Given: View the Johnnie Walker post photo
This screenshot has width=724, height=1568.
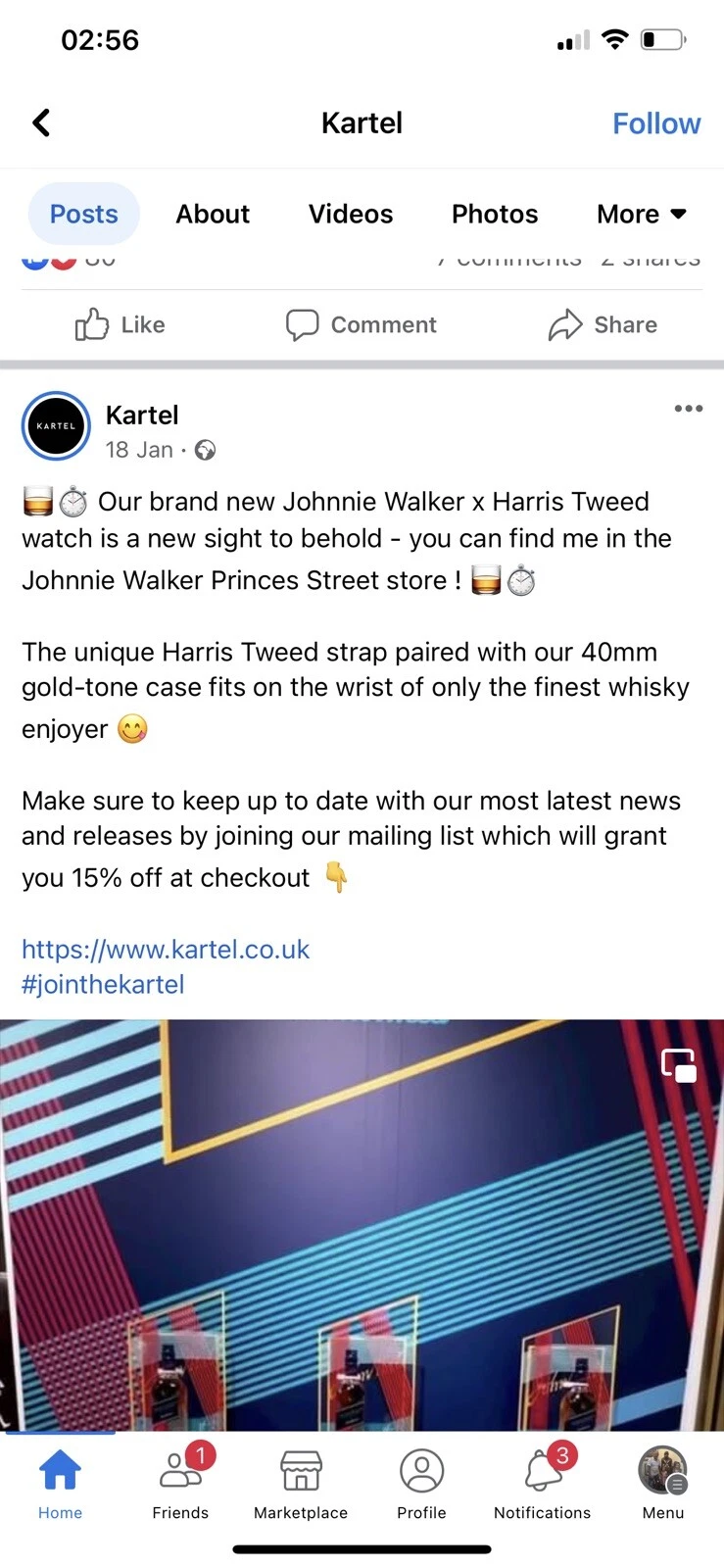Looking at the screenshot, I should [362, 1225].
